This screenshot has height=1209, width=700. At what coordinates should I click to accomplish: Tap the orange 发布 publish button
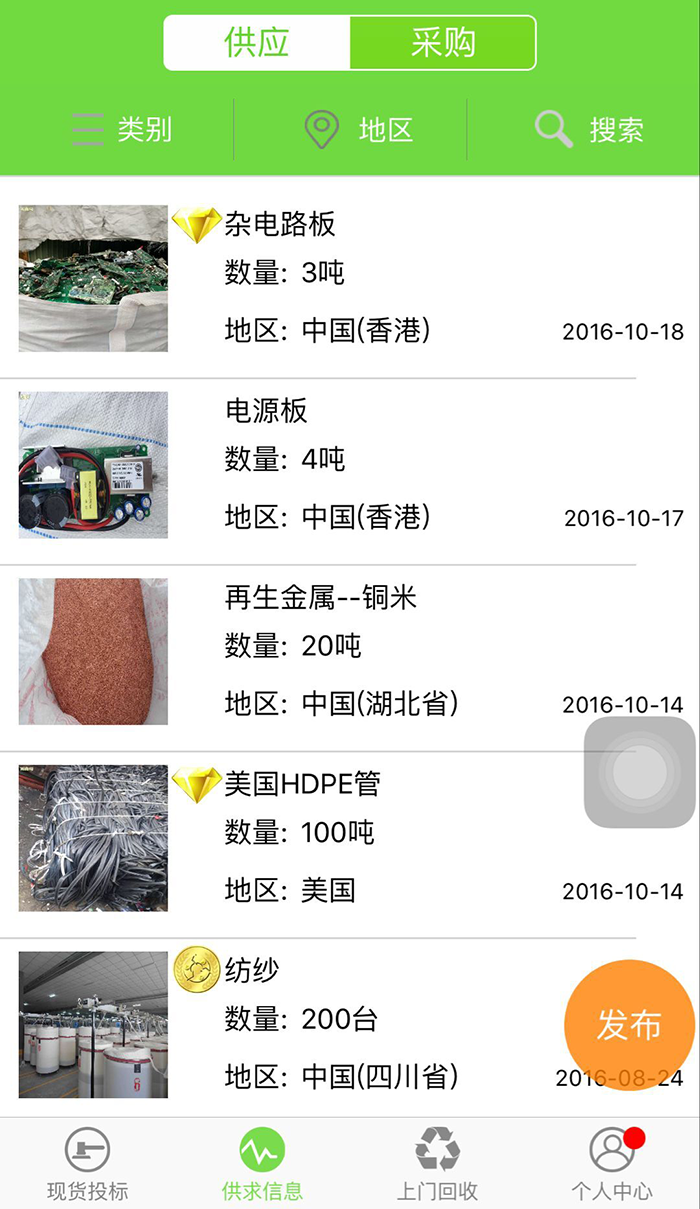629,1025
